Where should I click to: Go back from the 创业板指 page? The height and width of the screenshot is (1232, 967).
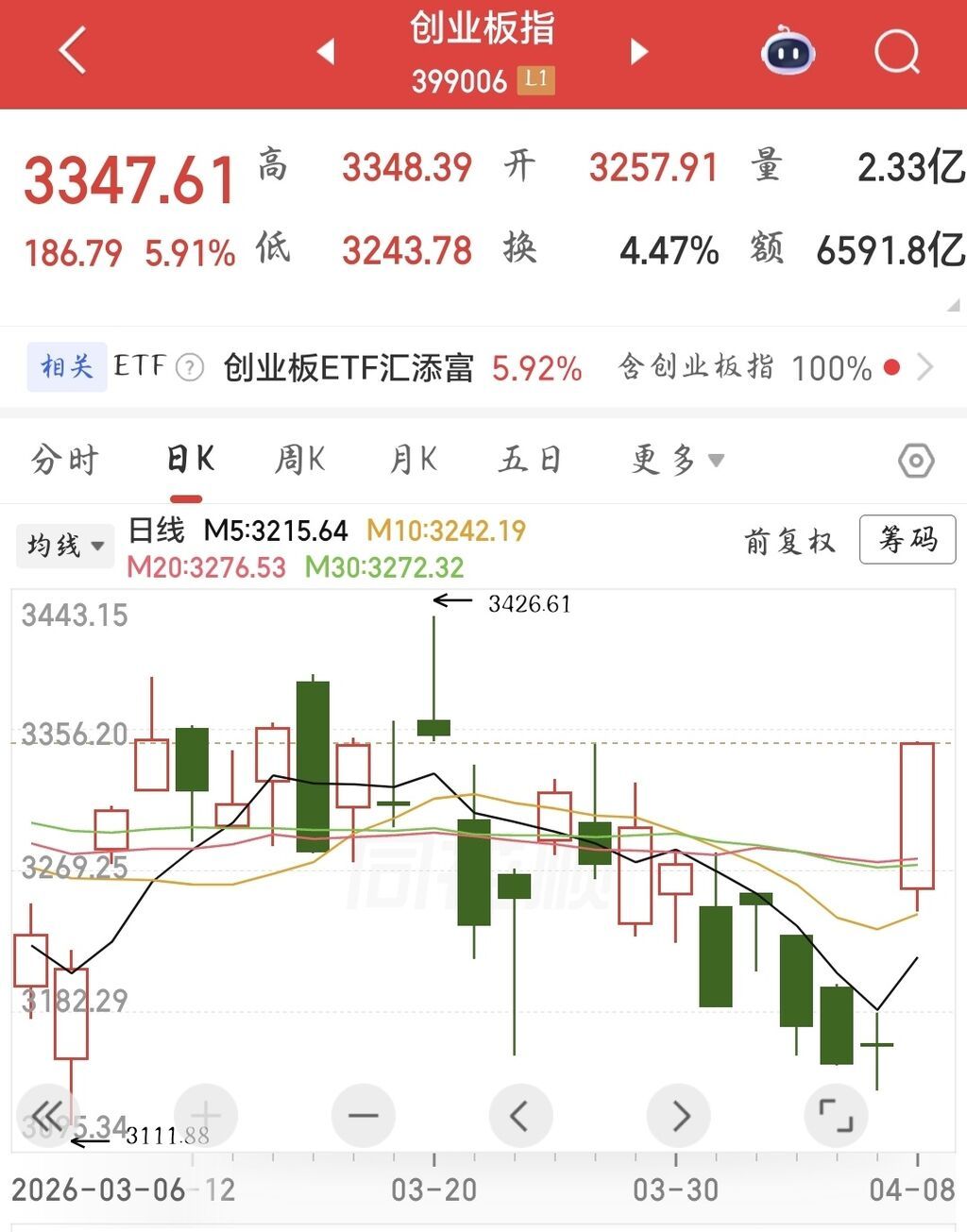click(72, 51)
